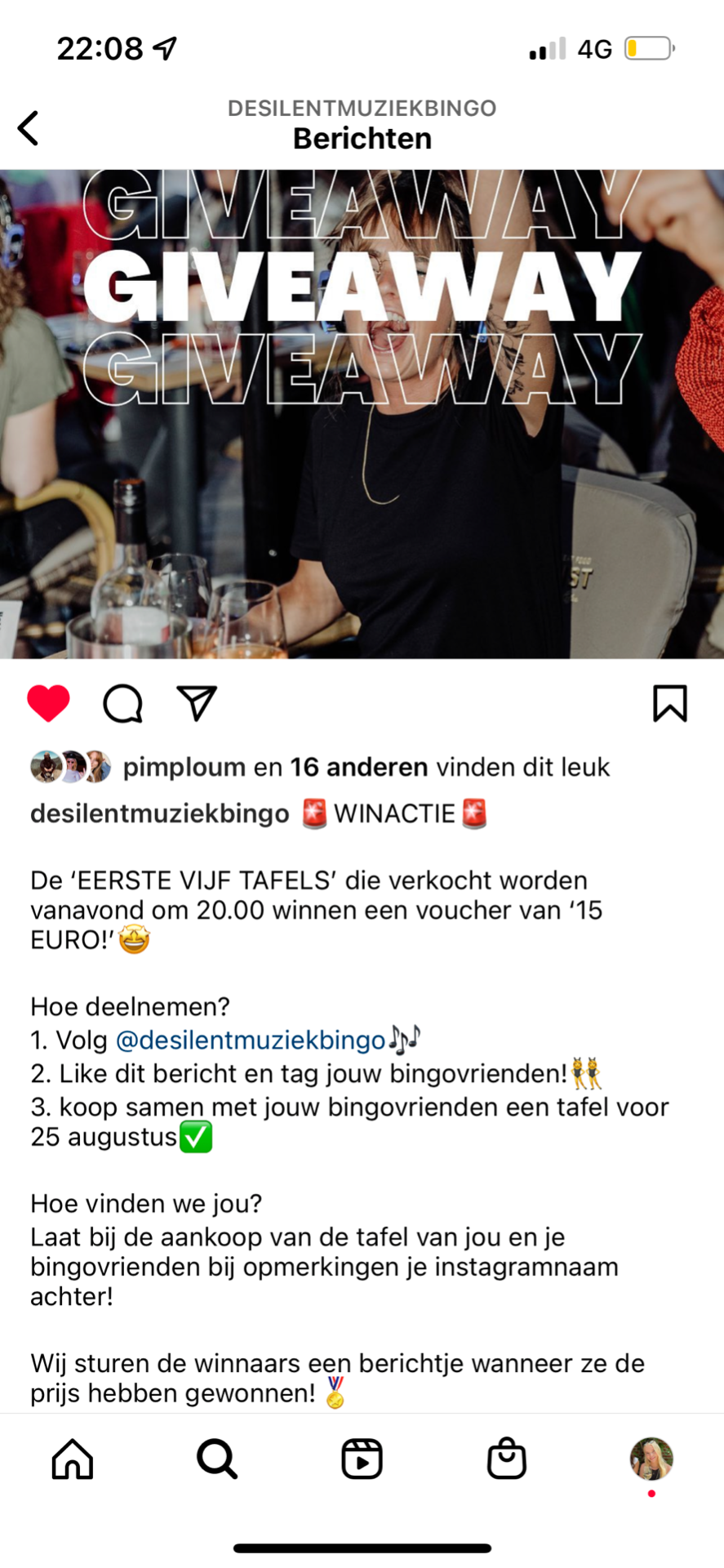Go back using the top-left arrow
This screenshot has width=724, height=1568.
[x=29, y=128]
